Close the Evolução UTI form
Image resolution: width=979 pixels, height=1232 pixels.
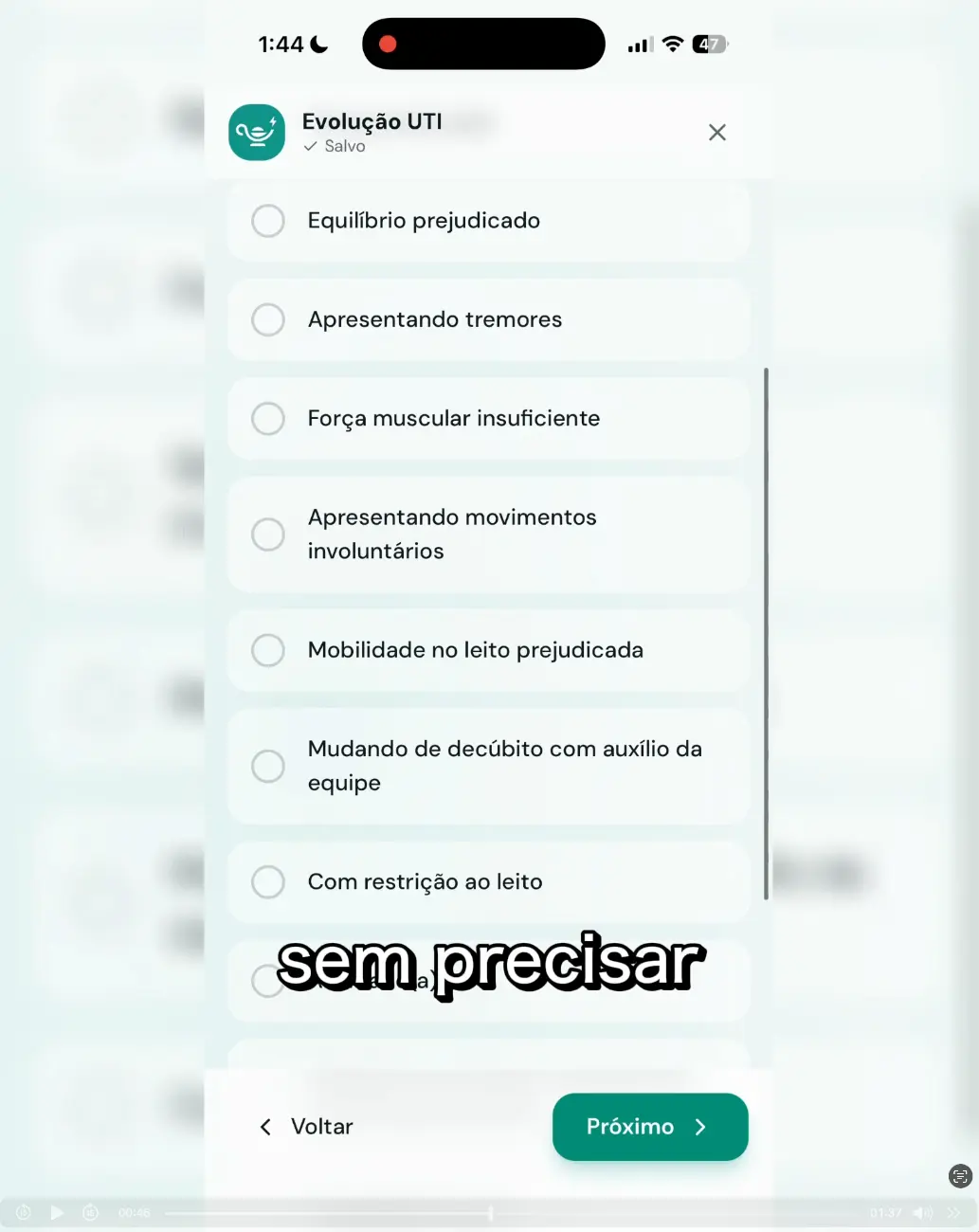717,133
